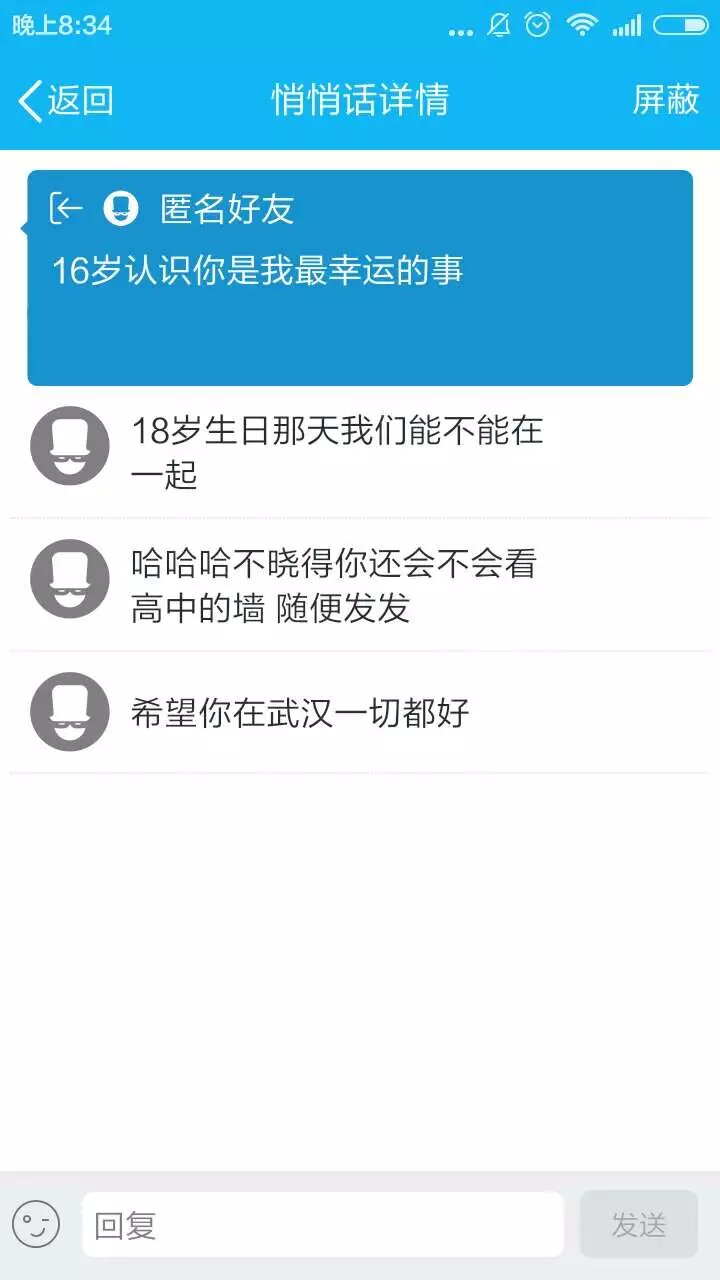Focus the 回复 reply text field
720x1280 pixels.
point(322,1224)
